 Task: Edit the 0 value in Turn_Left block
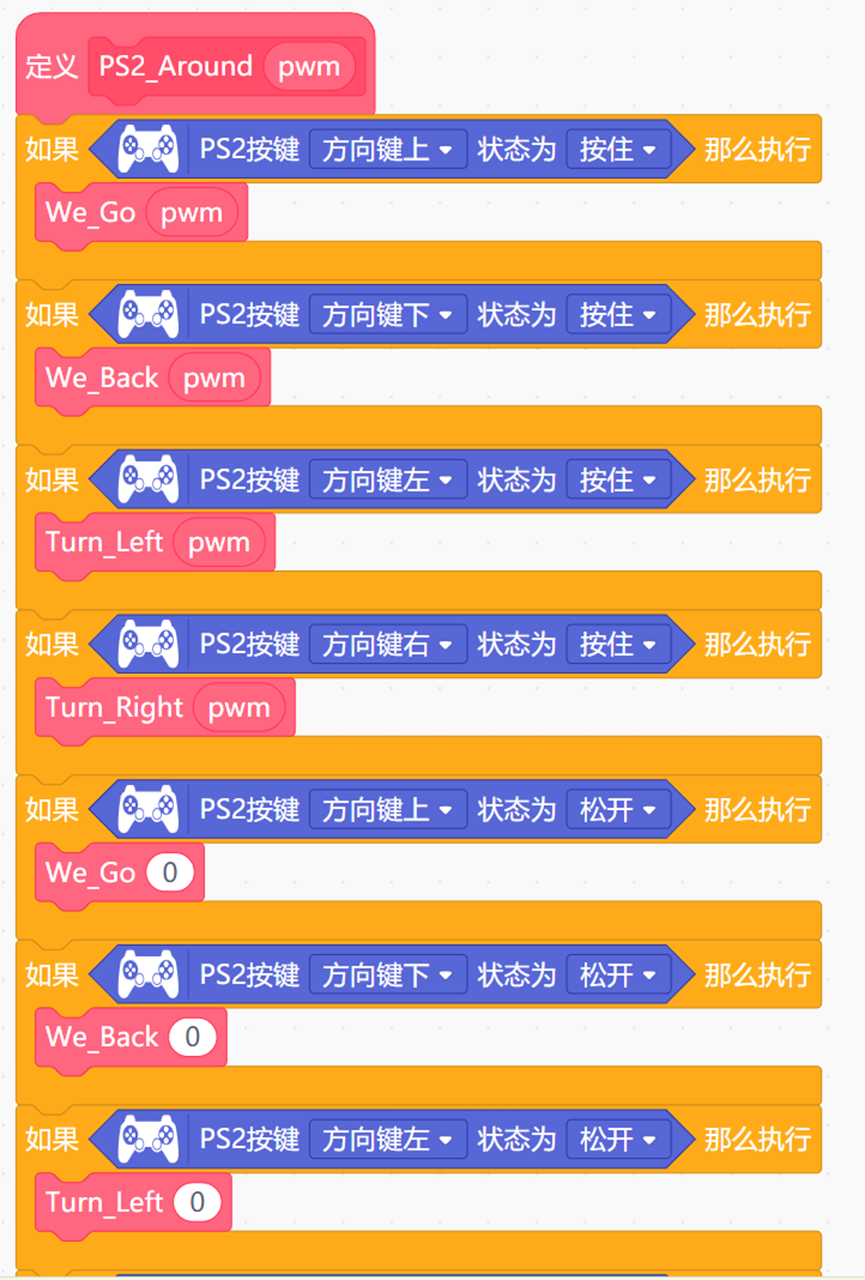point(197,1202)
